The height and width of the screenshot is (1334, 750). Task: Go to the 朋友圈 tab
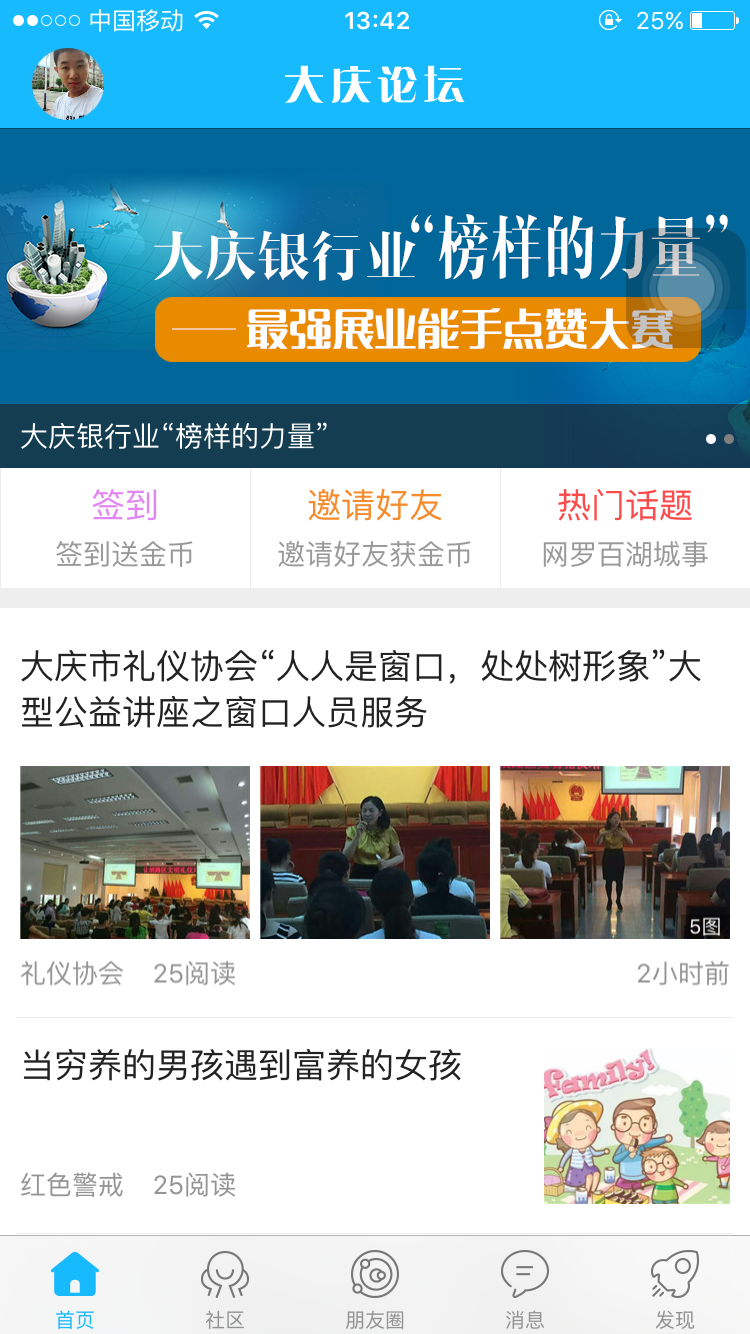point(375,1289)
